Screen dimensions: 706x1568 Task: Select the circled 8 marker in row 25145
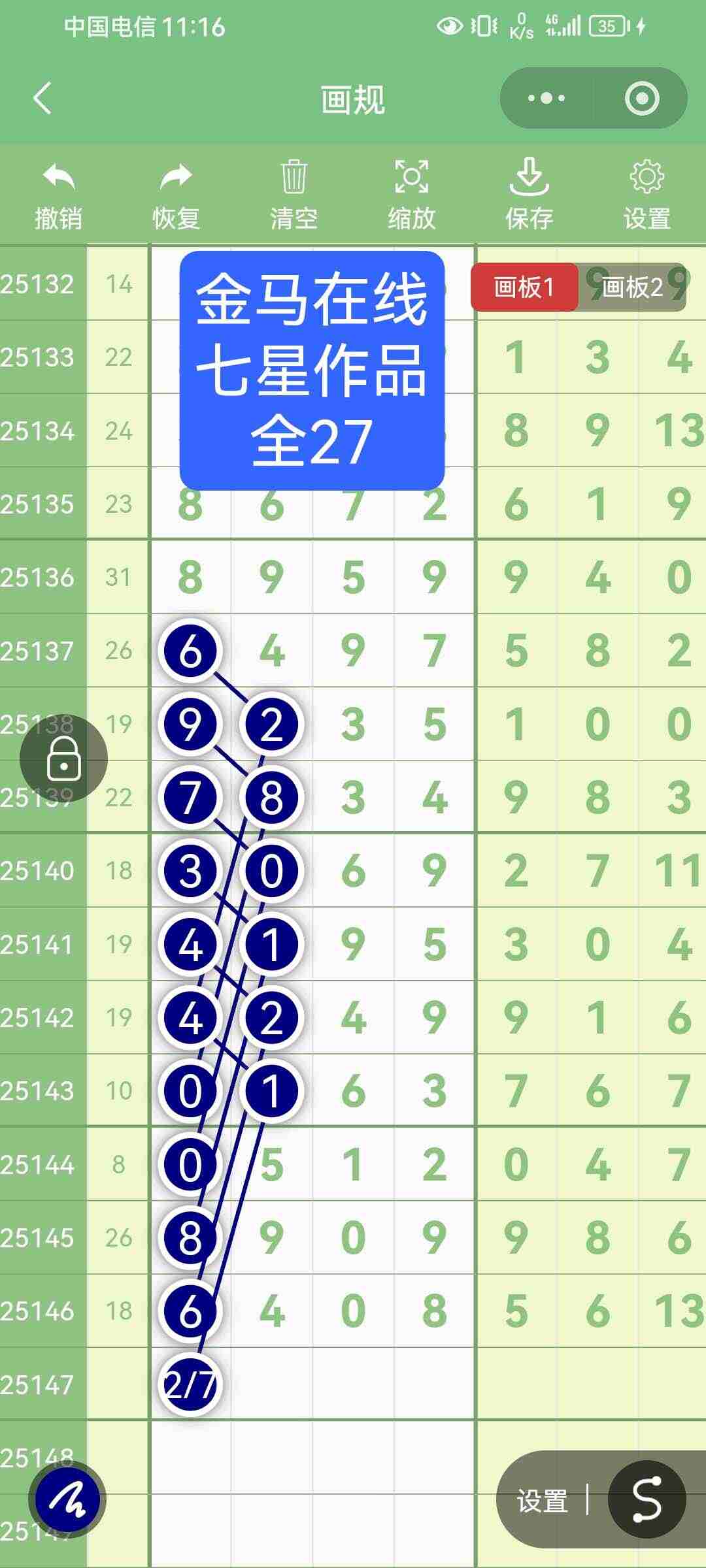pos(190,1238)
